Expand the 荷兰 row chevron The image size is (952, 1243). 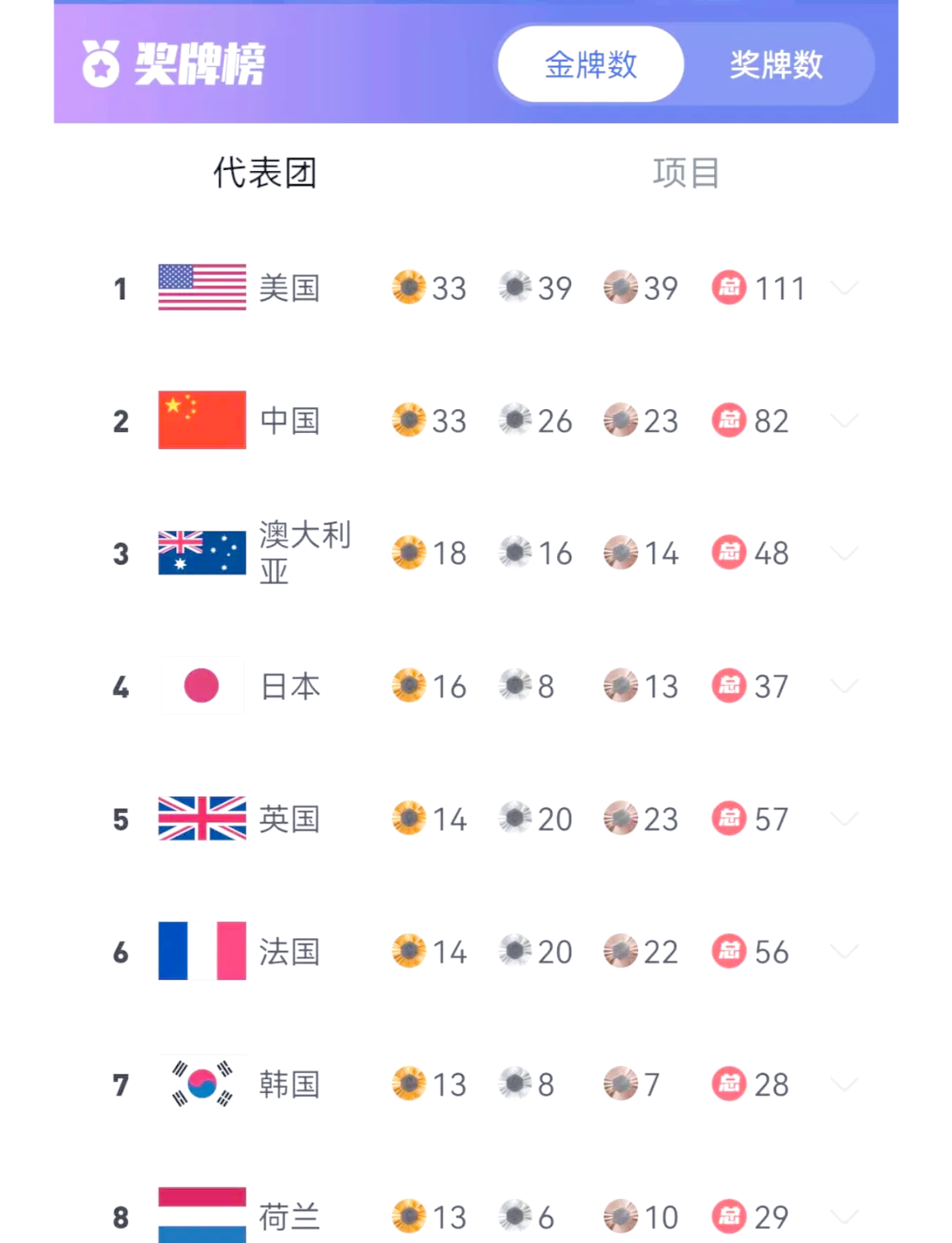(x=844, y=1217)
